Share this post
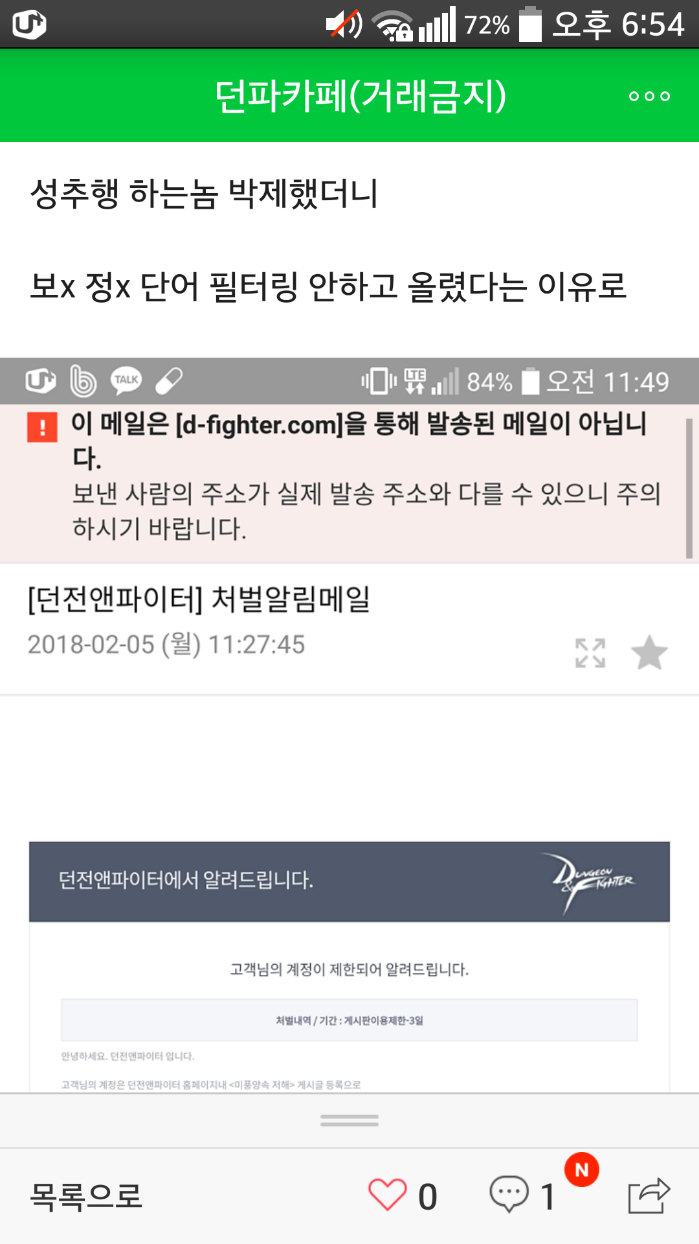Viewport: 699px width, 1244px height. [648, 1195]
